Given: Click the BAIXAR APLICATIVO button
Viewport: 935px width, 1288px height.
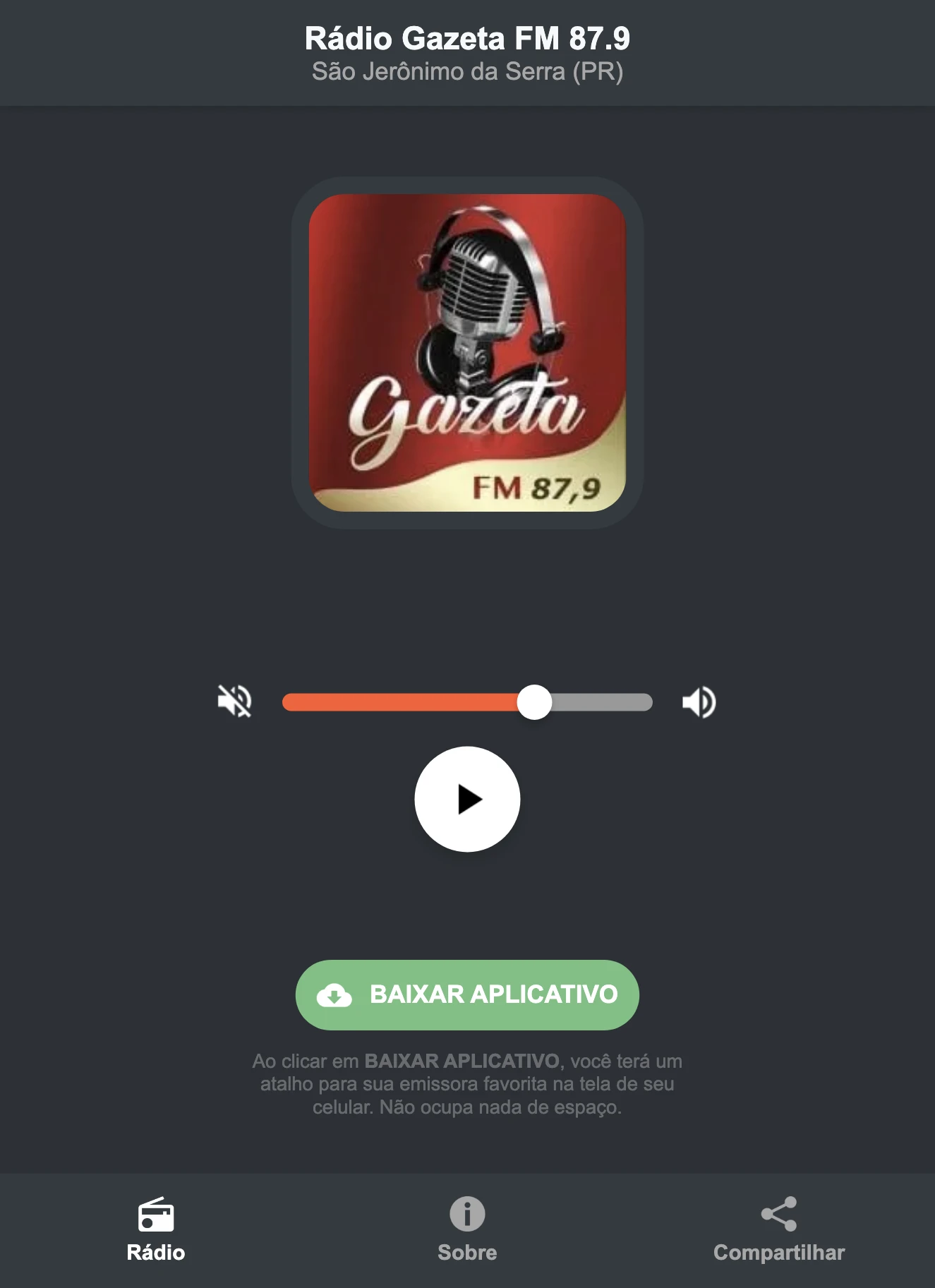Looking at the screenshot, I should [467, 995].
